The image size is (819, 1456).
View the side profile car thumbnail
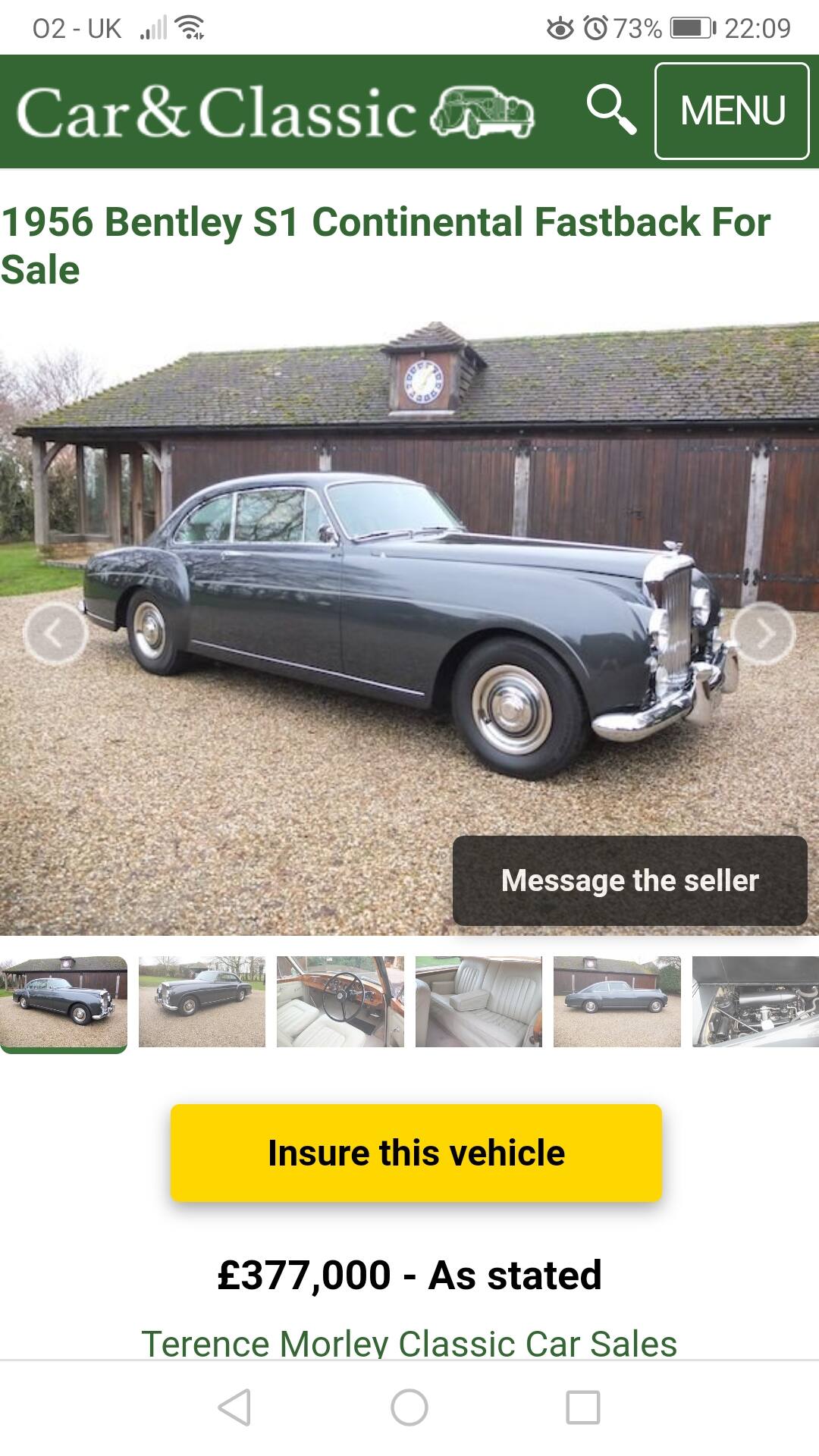[x=617, y=1002]
